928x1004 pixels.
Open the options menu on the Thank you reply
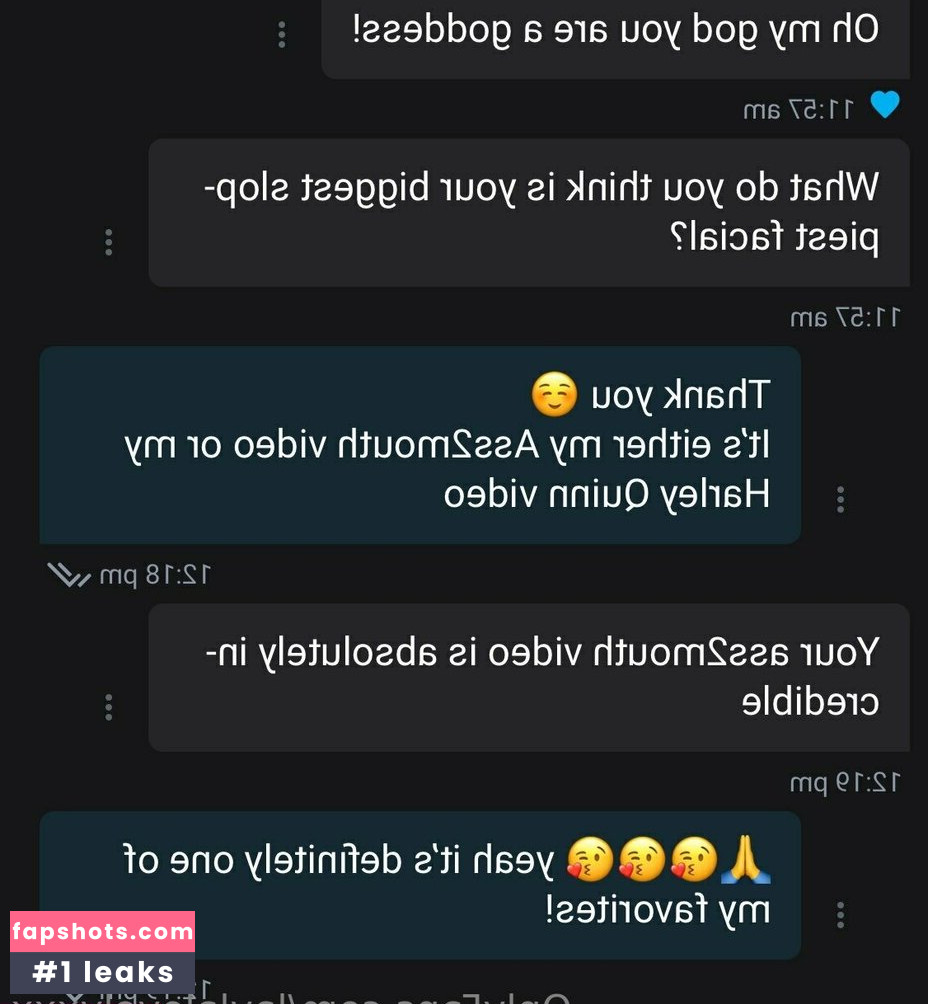pos(840,498)
